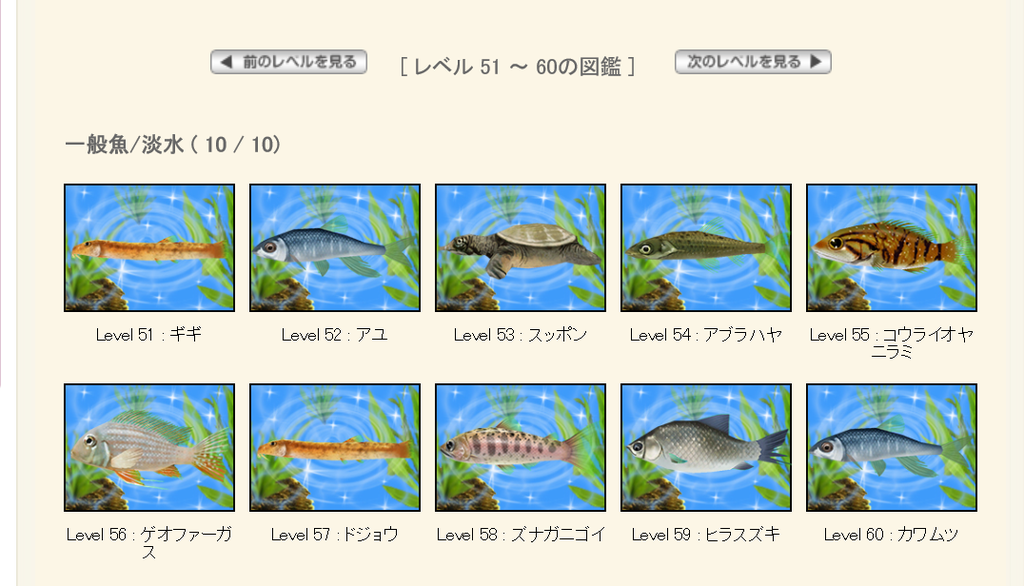This screenshot has height=586, width=1024.
Task: View Level 56 ゲオファーガス entry
Action: click(x=149, y=447)
